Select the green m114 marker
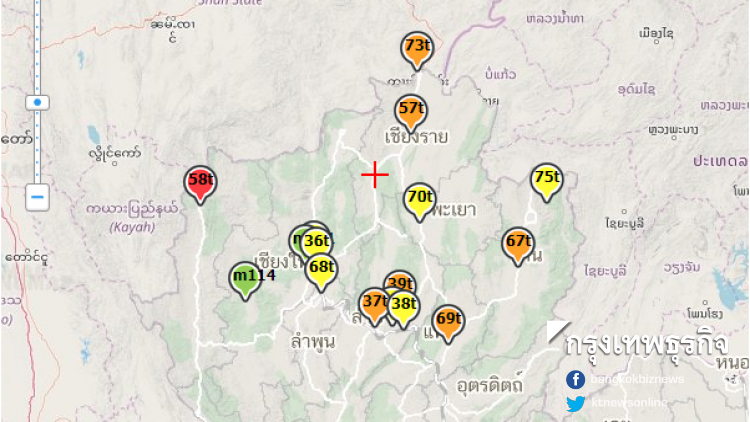750x422 pixels. pos(244,277)
